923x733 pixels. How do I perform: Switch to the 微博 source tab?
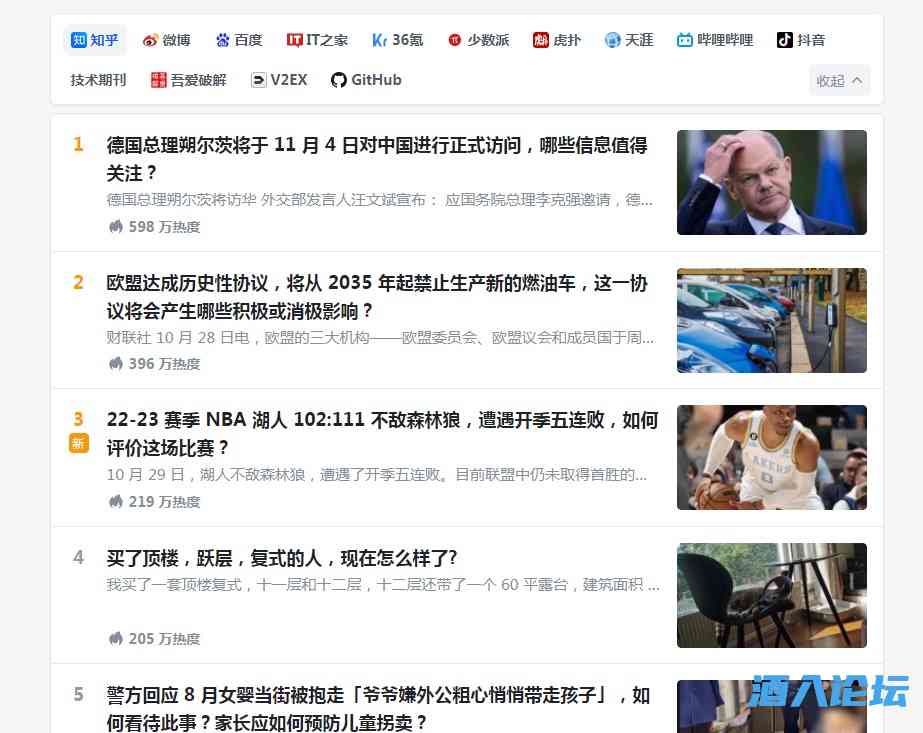point(166,40)
